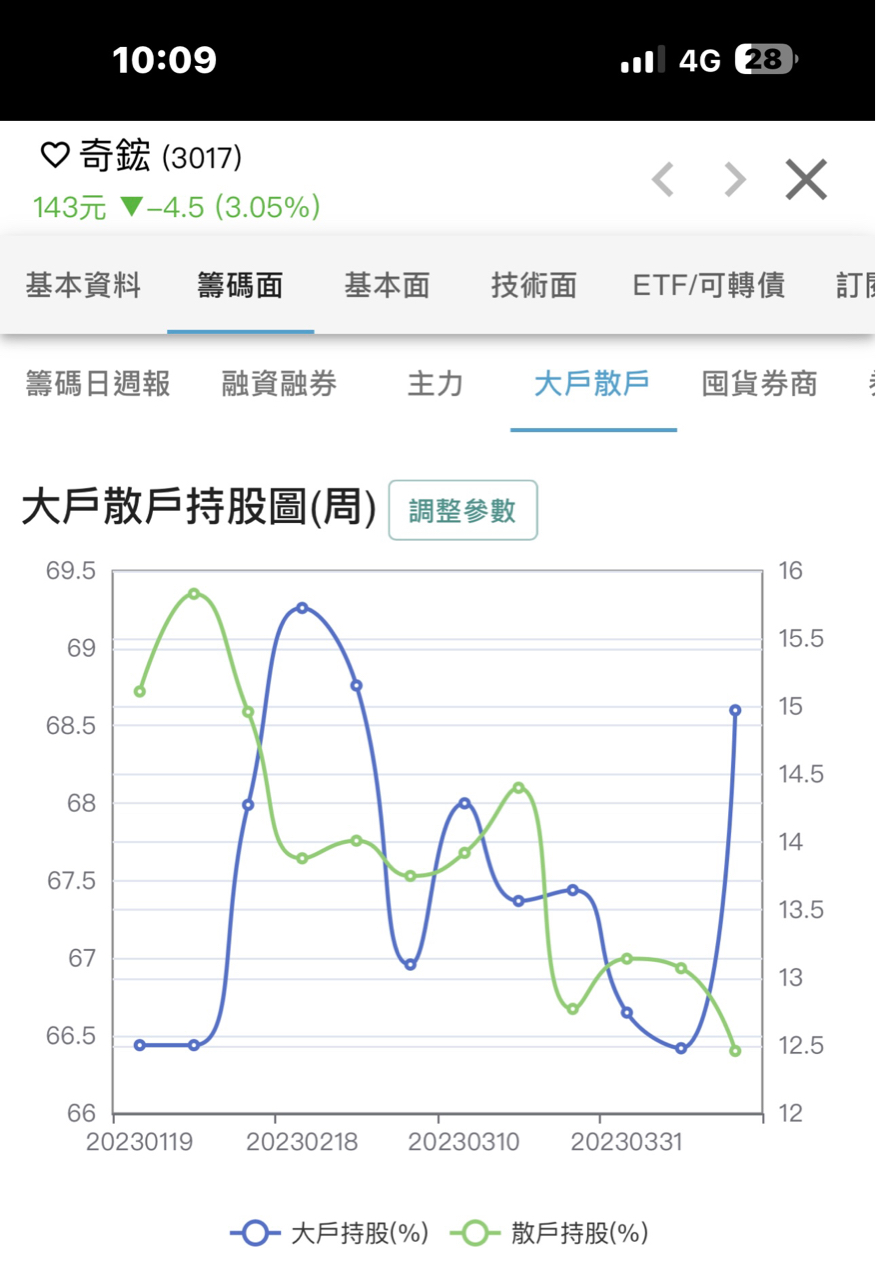
Task: Switch to the 技術面 tab
Action: pyautogui.click(x=534, y=286)
